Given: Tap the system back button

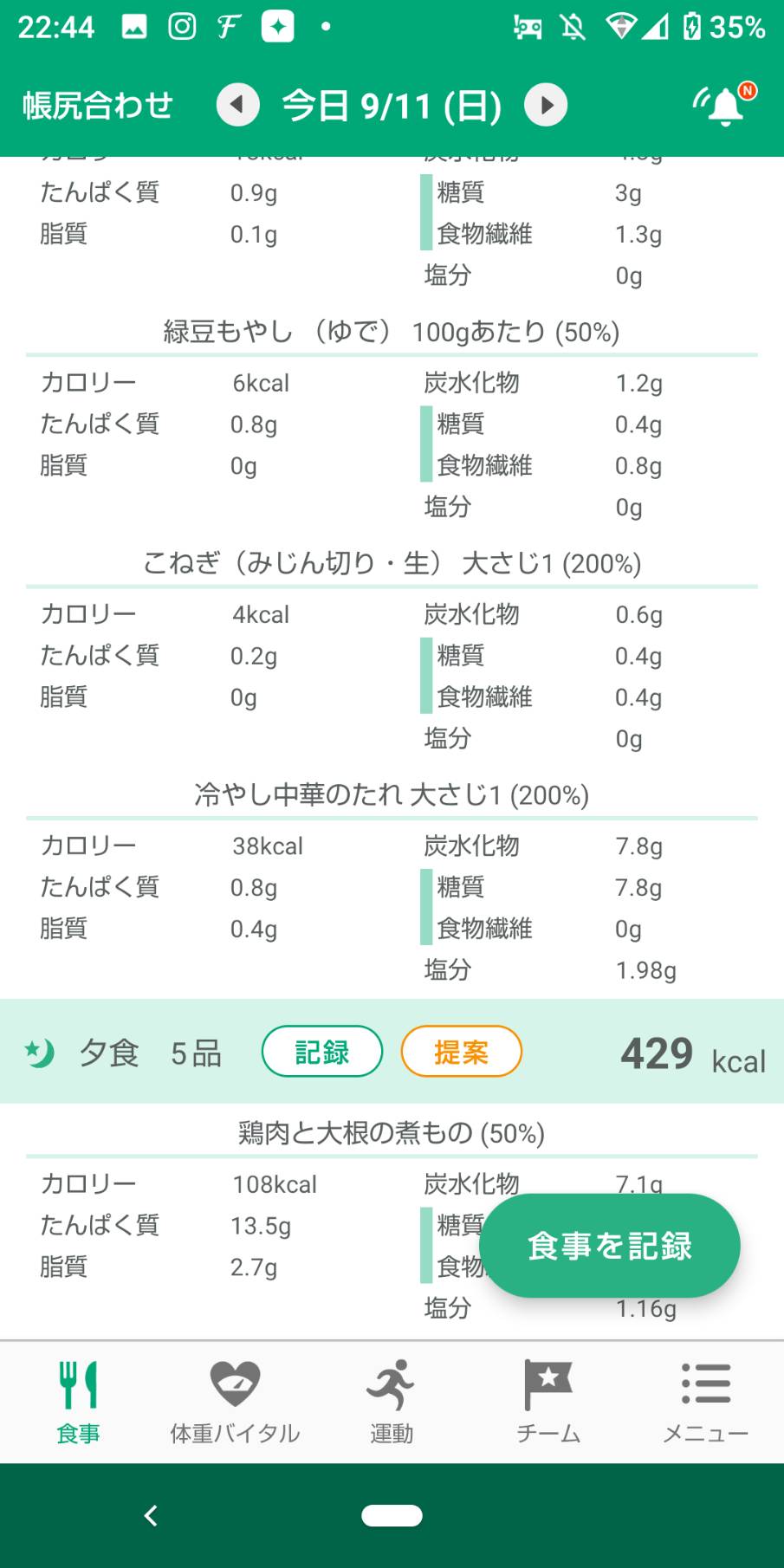Looking at the screenshot, I should (151, 1515).
